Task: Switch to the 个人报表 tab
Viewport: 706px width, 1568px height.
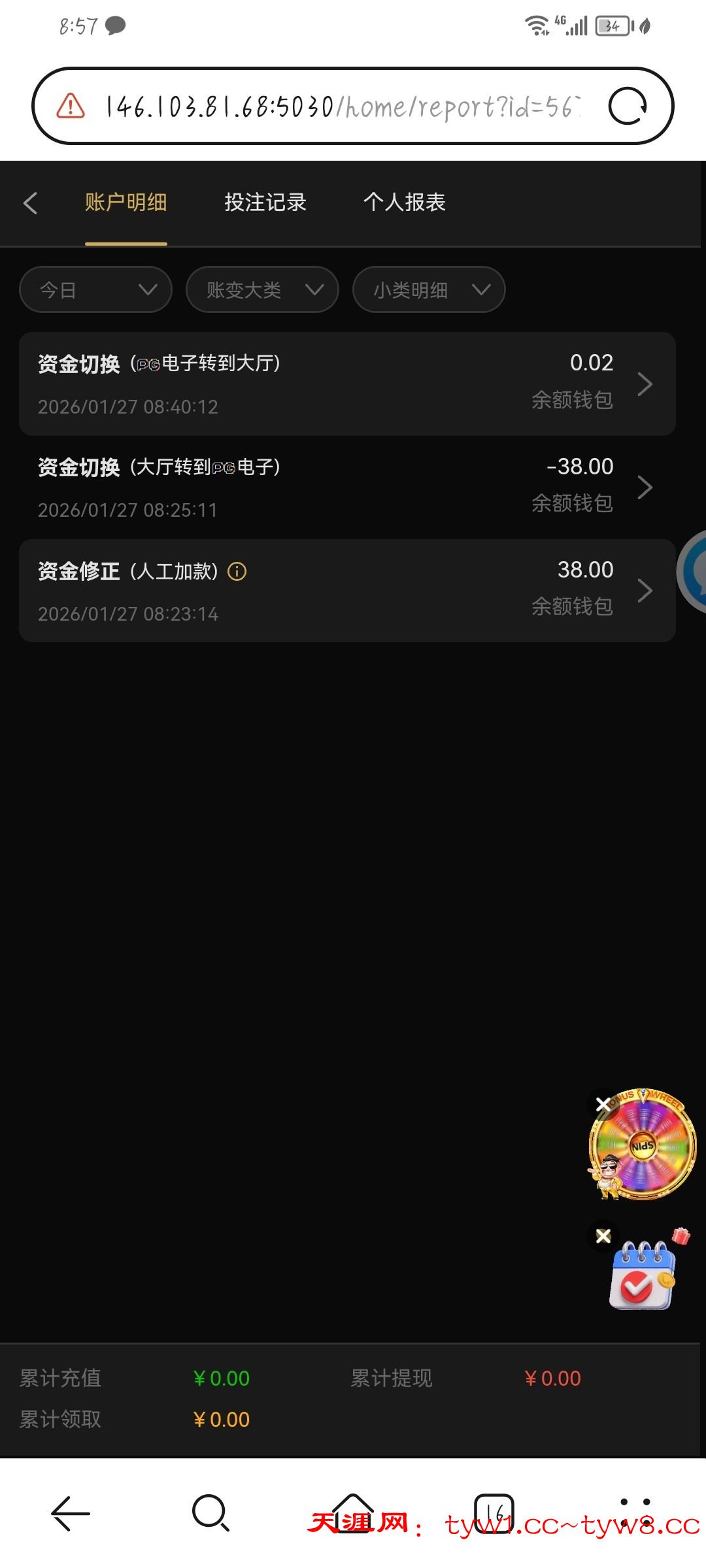Action: (404, 203)
